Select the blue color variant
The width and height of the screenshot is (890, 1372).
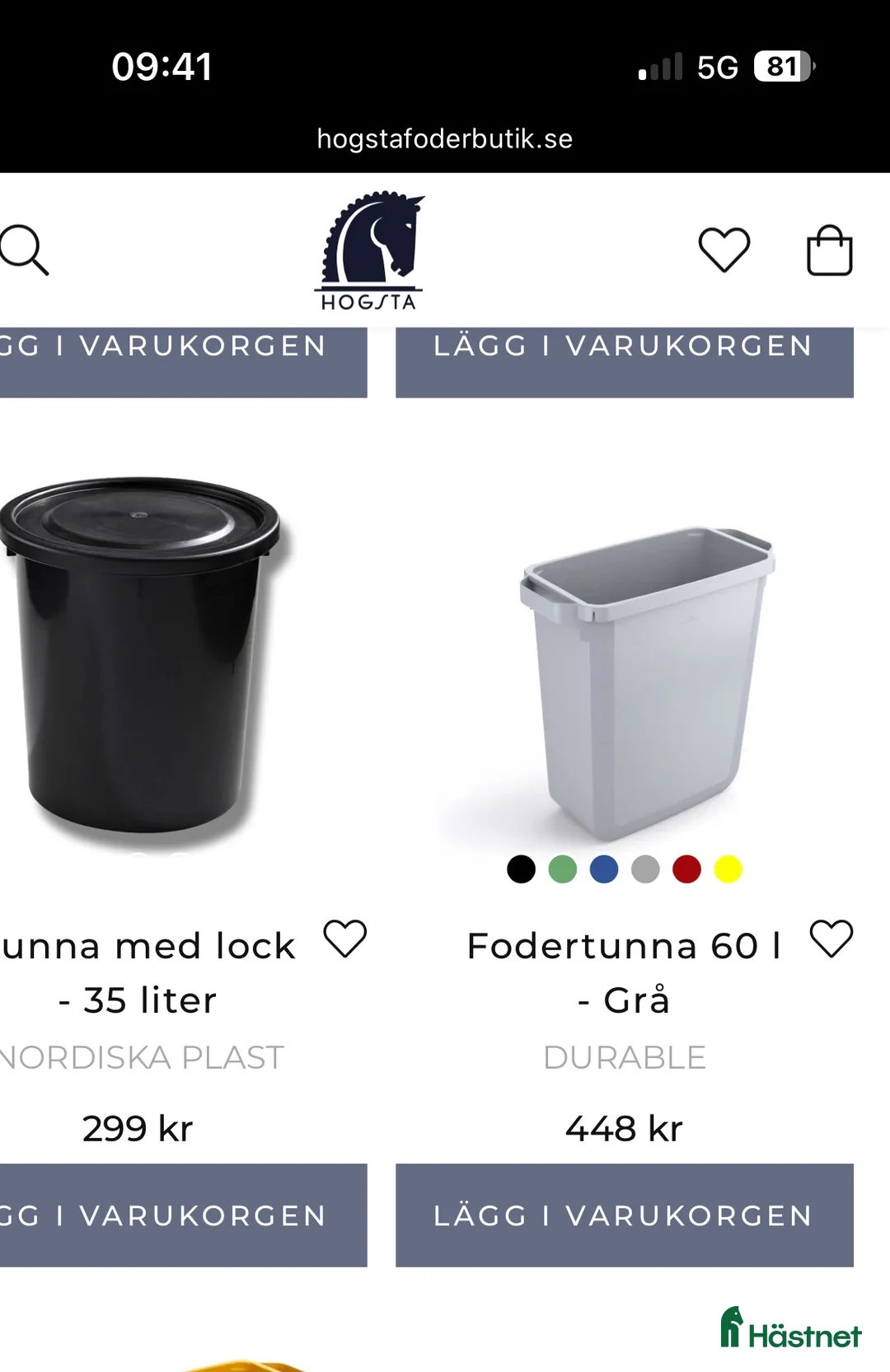[602, 869]
